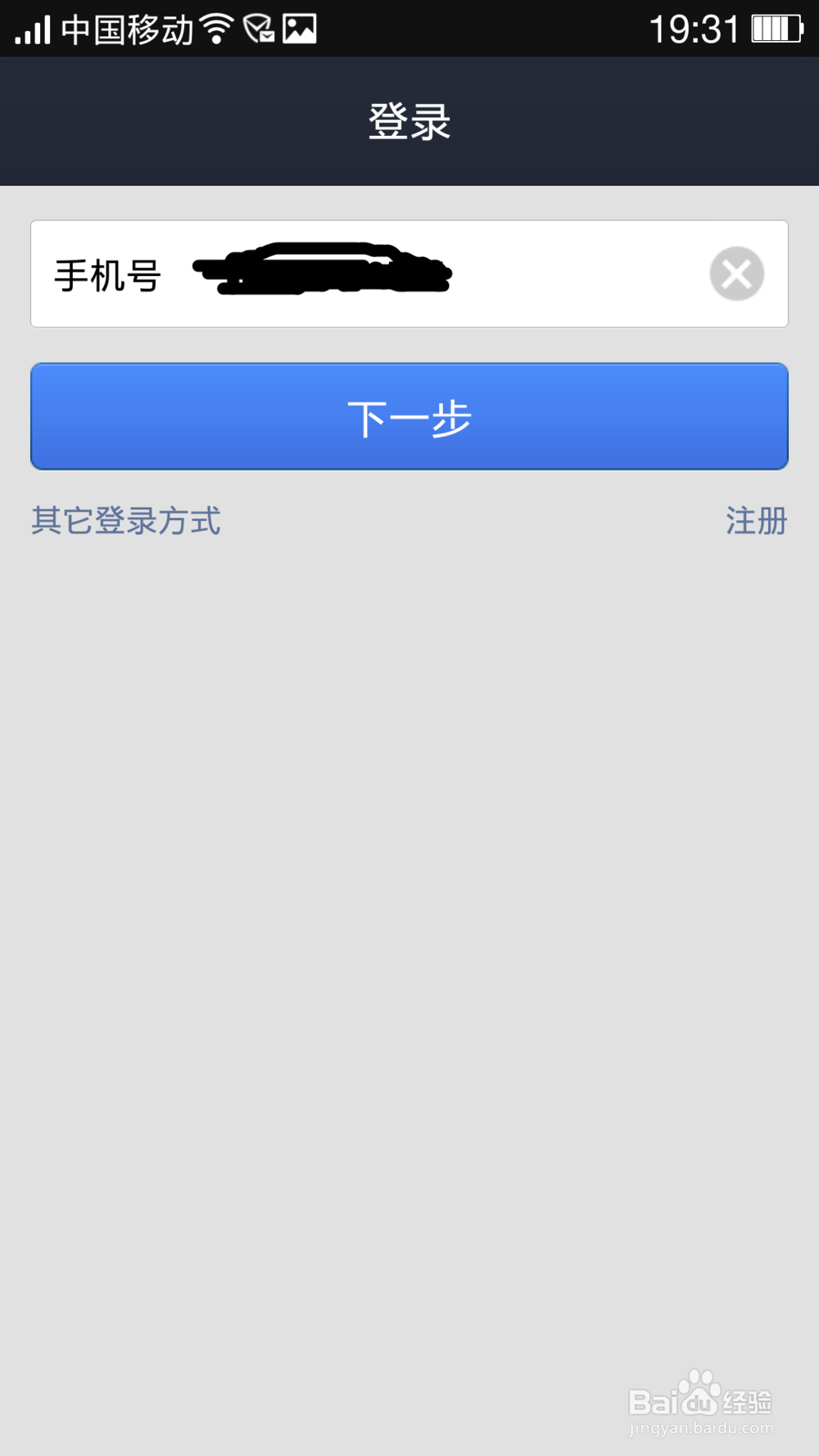819x1456 pixels.
Task: Tap the 手机号 placeholder label
Action: (x=106, y=274)
